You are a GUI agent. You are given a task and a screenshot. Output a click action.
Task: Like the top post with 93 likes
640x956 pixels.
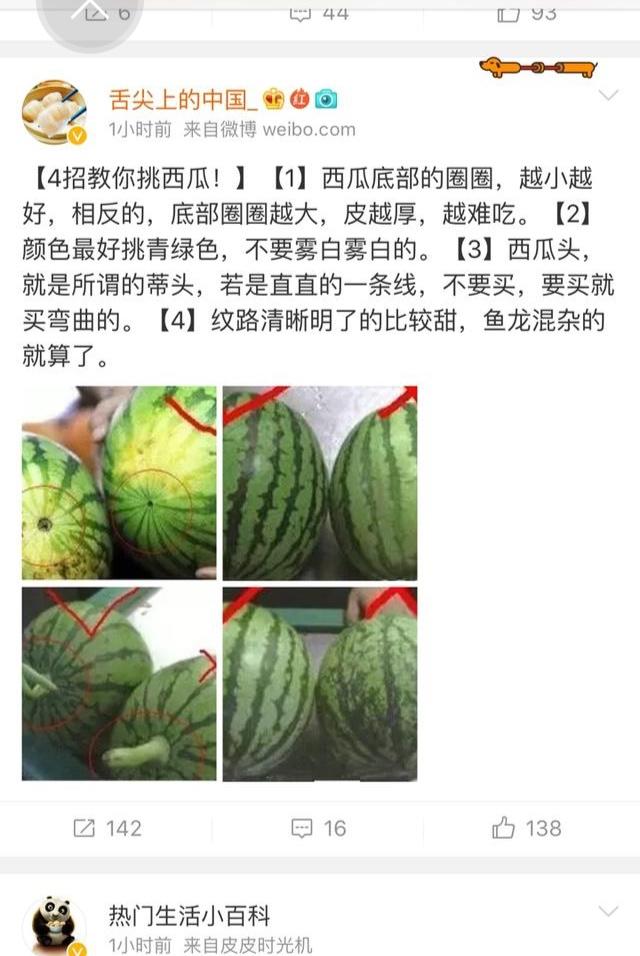[527, 13]
